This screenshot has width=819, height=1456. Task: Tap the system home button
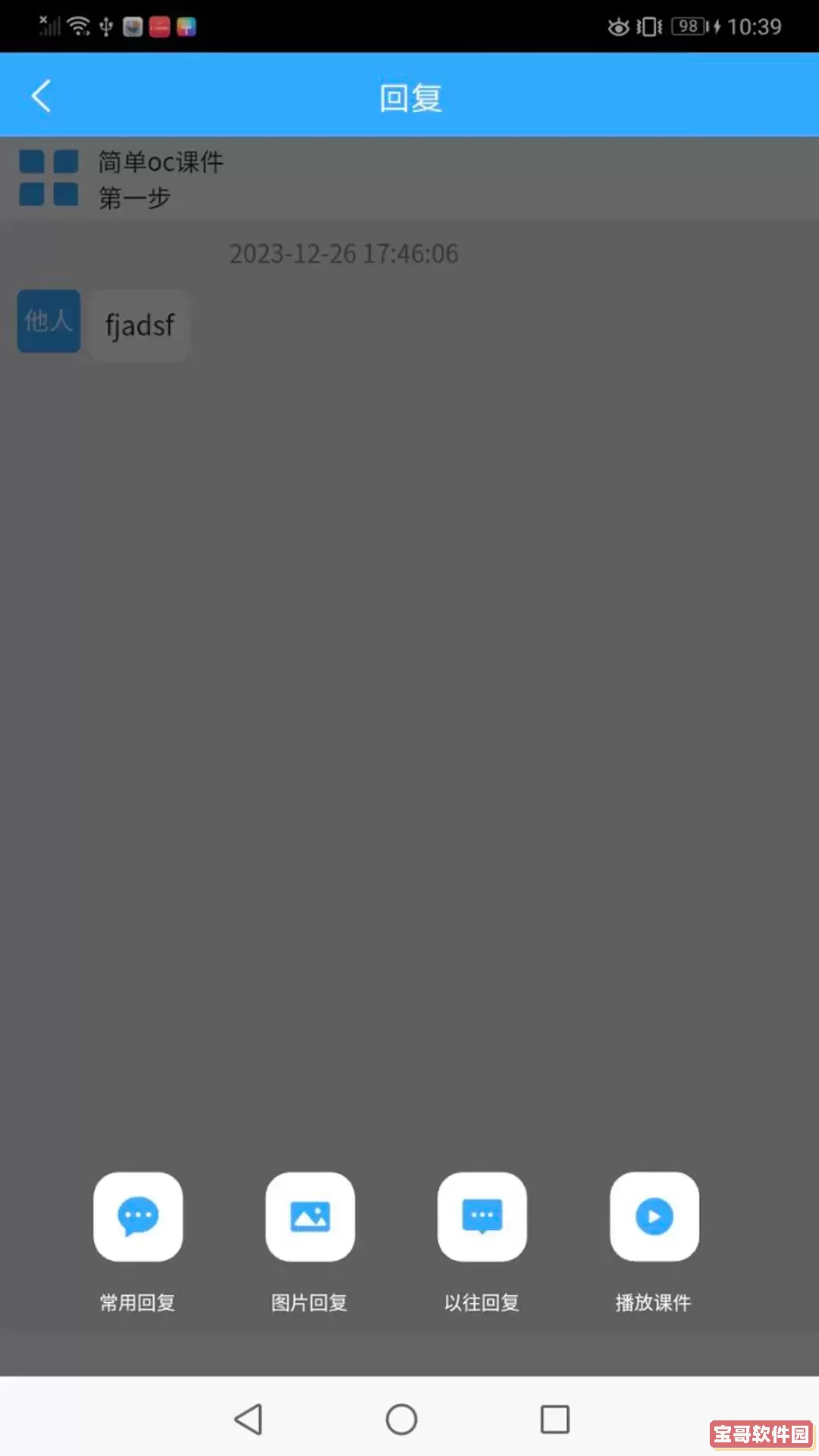(x=401, y=1419)
